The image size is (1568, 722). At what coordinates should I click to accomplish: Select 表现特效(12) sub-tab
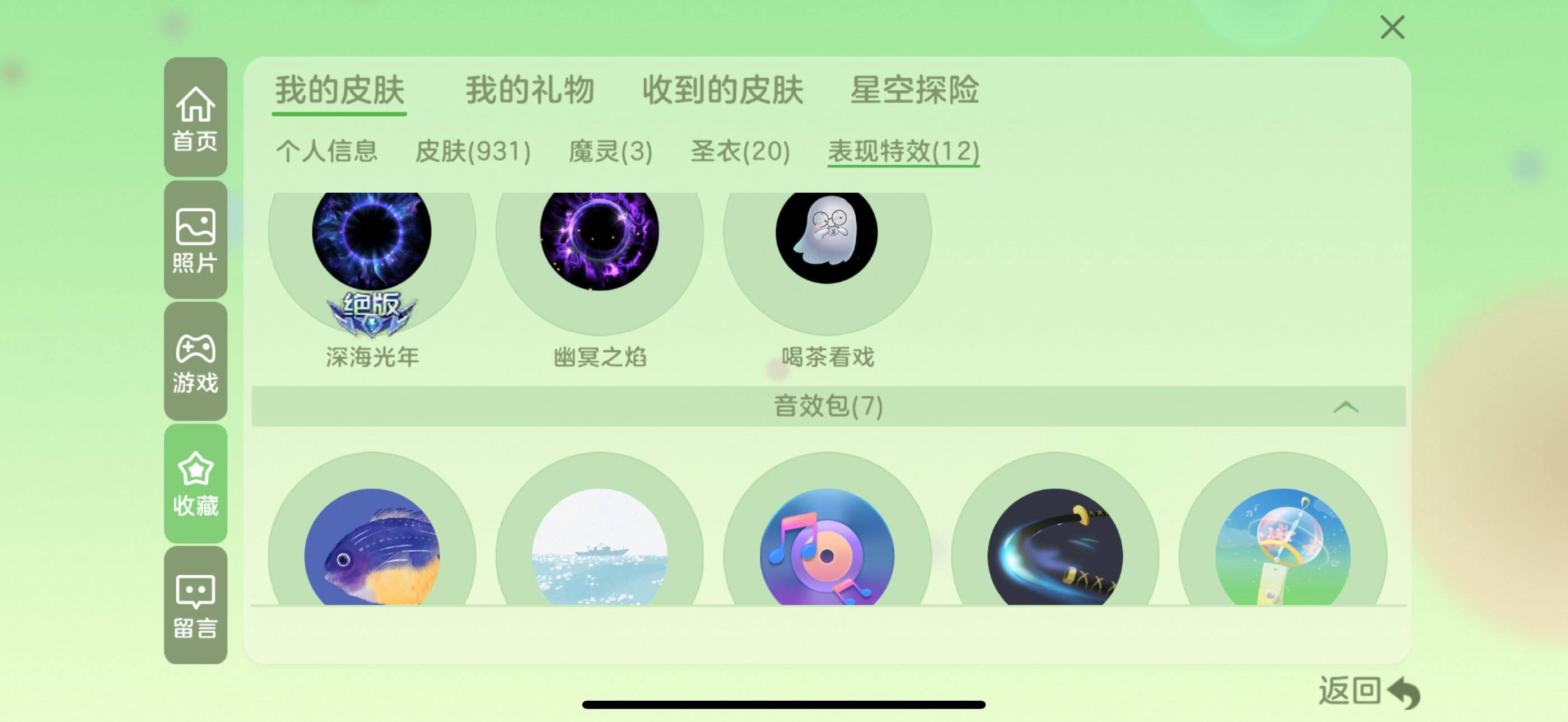point(903,151)
